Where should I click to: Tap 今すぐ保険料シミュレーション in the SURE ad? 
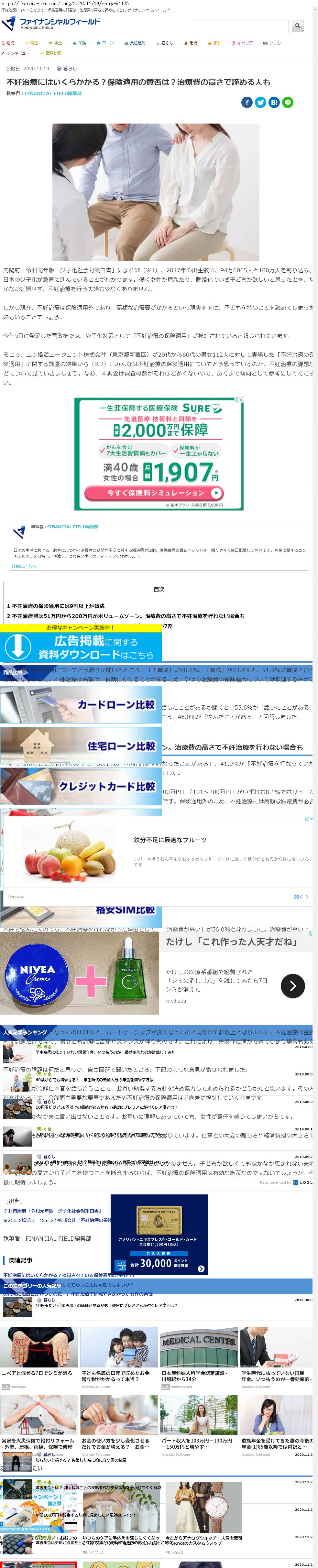point(155,493)
